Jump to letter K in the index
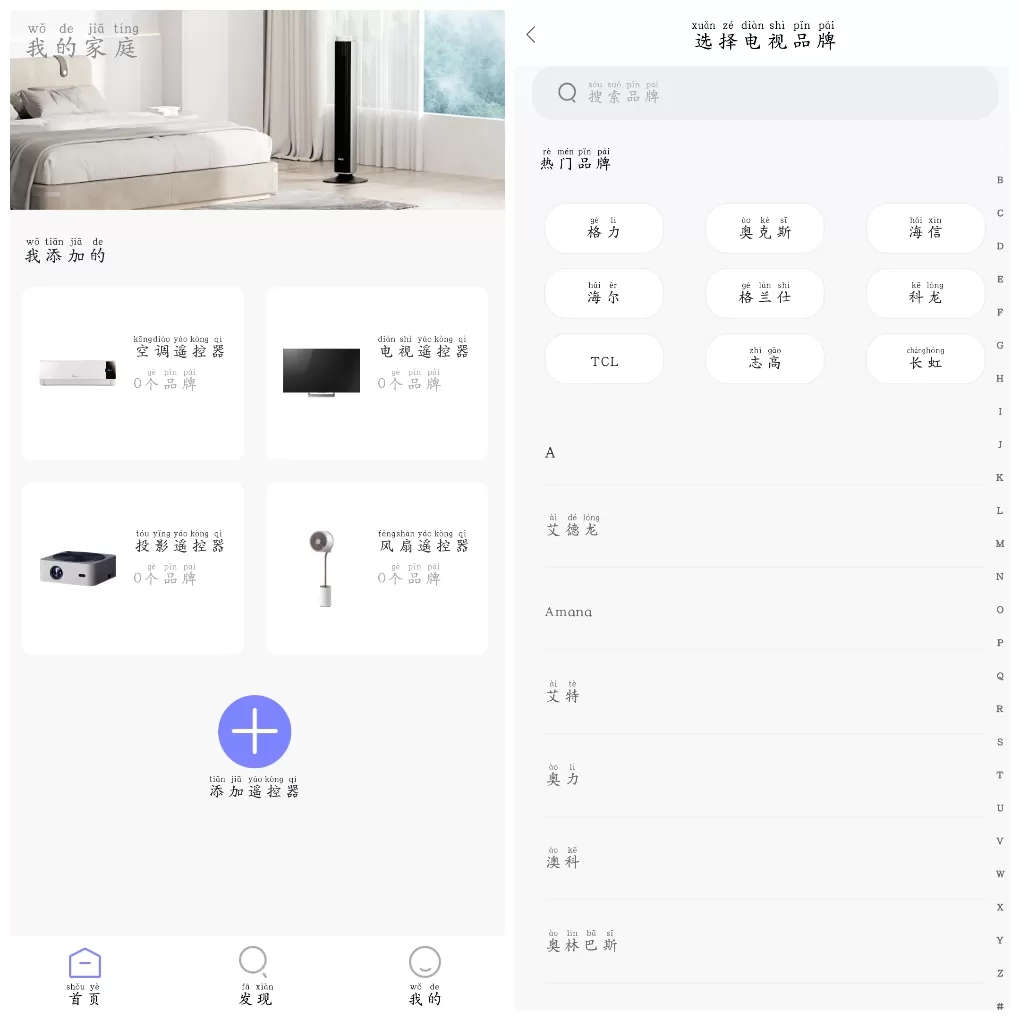This screenshot has height=1020, width=1020. coord(1000,477)
